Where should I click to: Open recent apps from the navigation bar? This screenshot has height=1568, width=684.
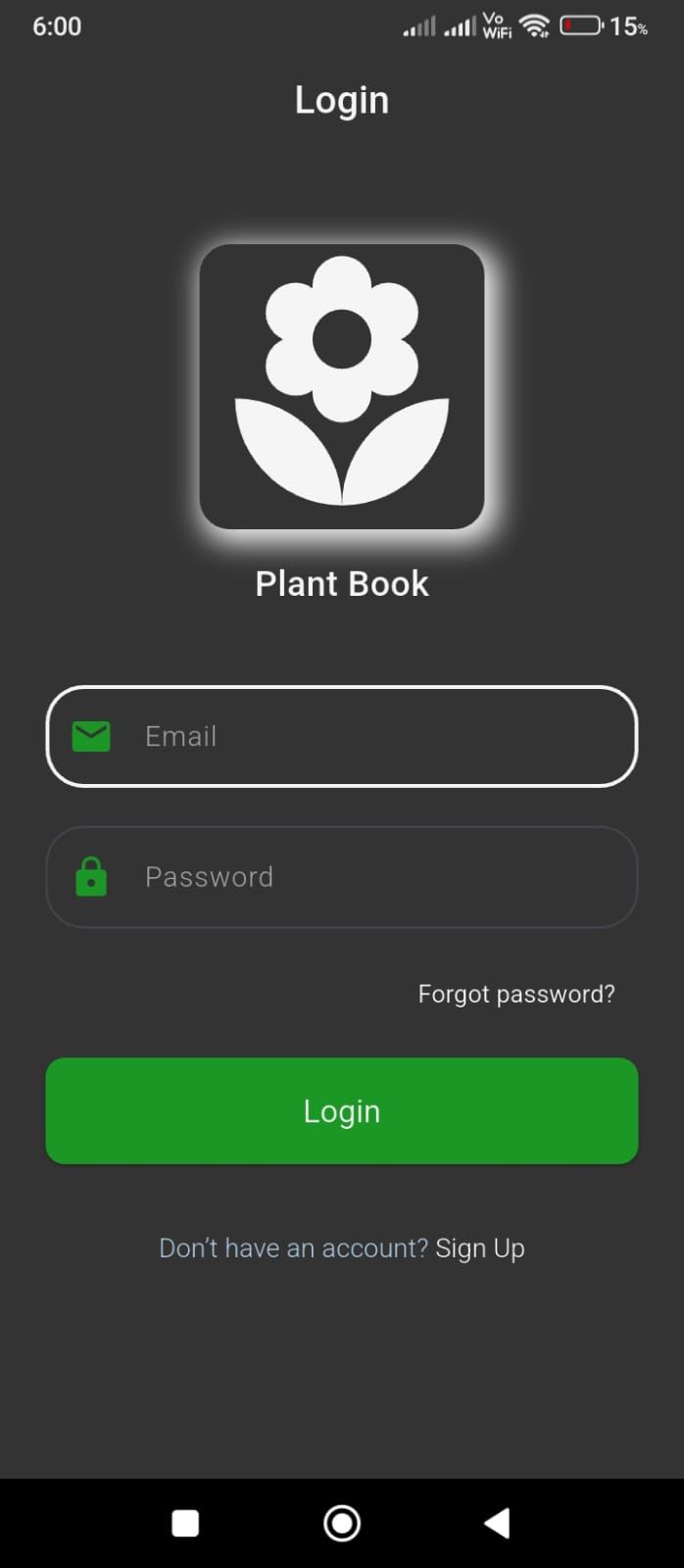(185, 1522)
